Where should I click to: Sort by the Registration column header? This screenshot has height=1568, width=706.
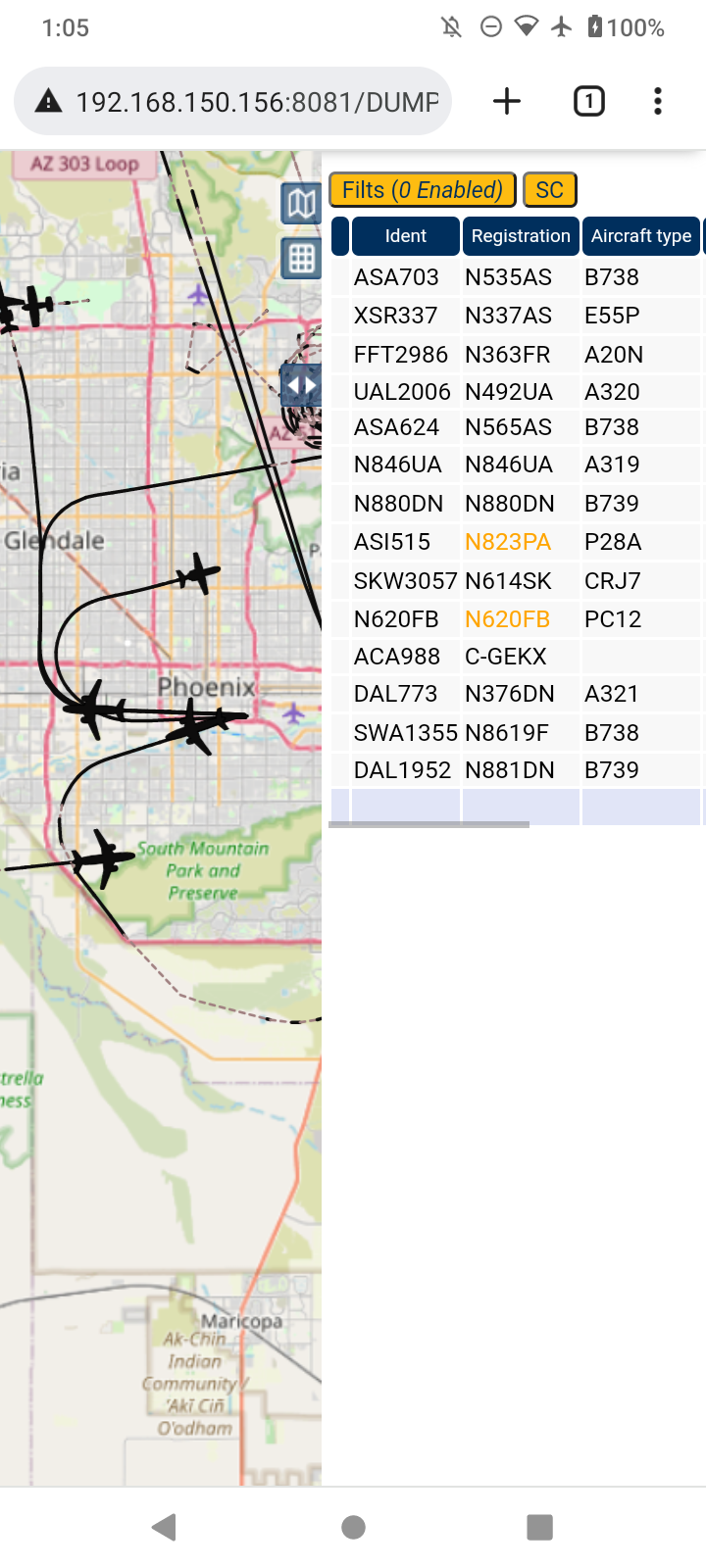pyautogui.click(x=521, y=236)
